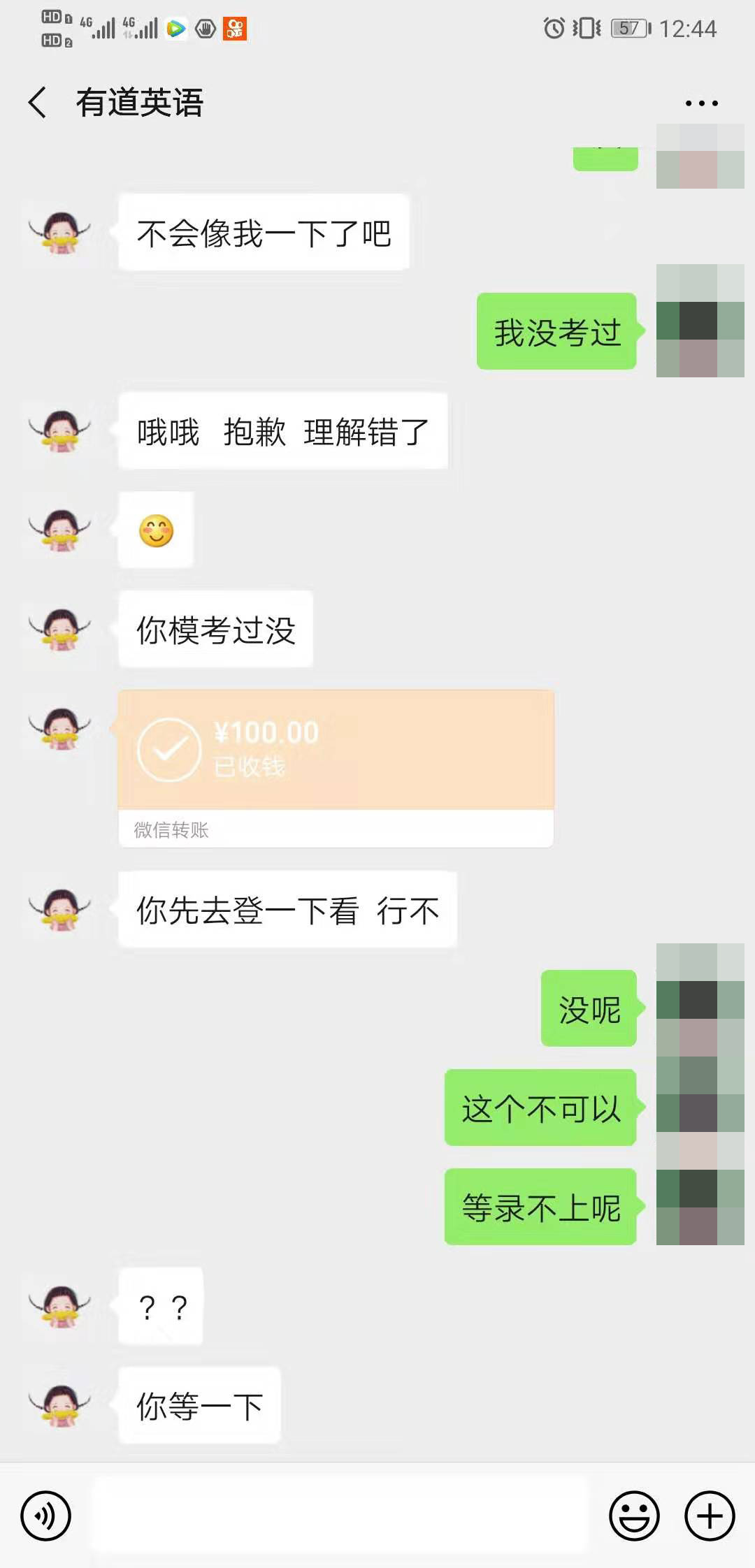Tap the green bubble saying 我没考过
The height and width of the screenshot is (1568, 755).
coord(557,333)
